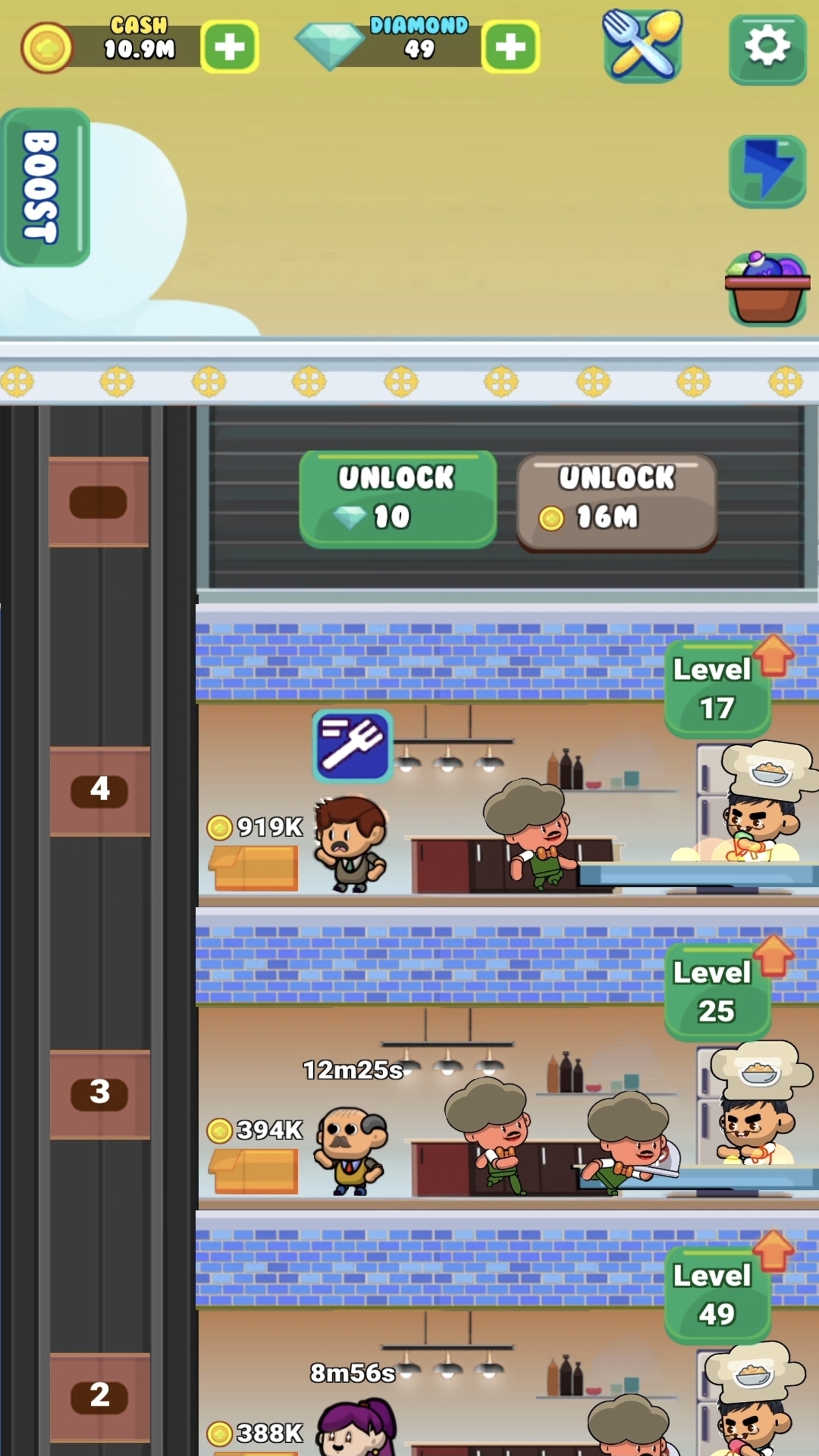Add more cash with the plus button
The width and height of the screenshot is (819, 1456).
tap(229, 47)
